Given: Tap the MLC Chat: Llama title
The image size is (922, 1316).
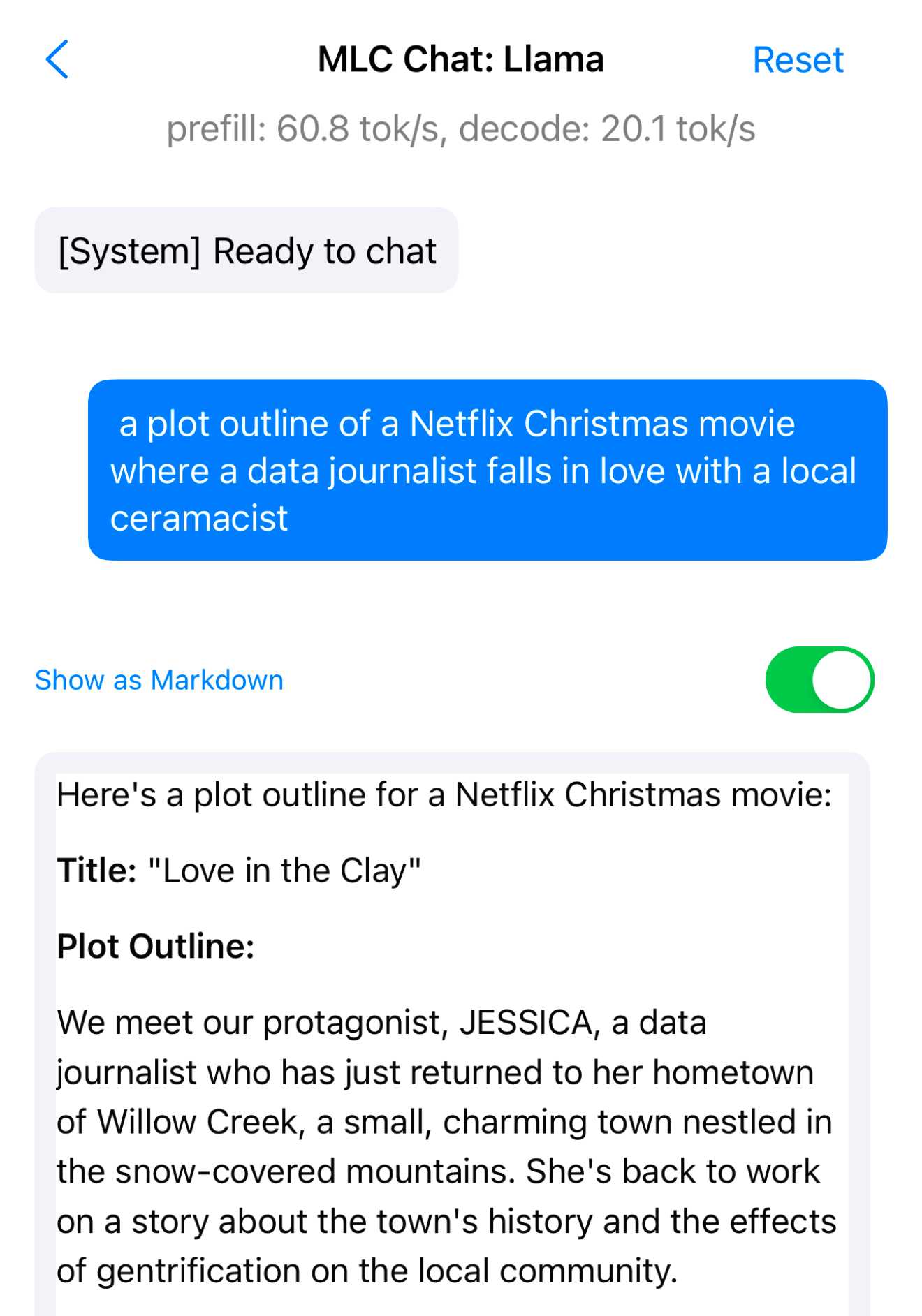Looking at the screenshot, I should click(460, 59).
